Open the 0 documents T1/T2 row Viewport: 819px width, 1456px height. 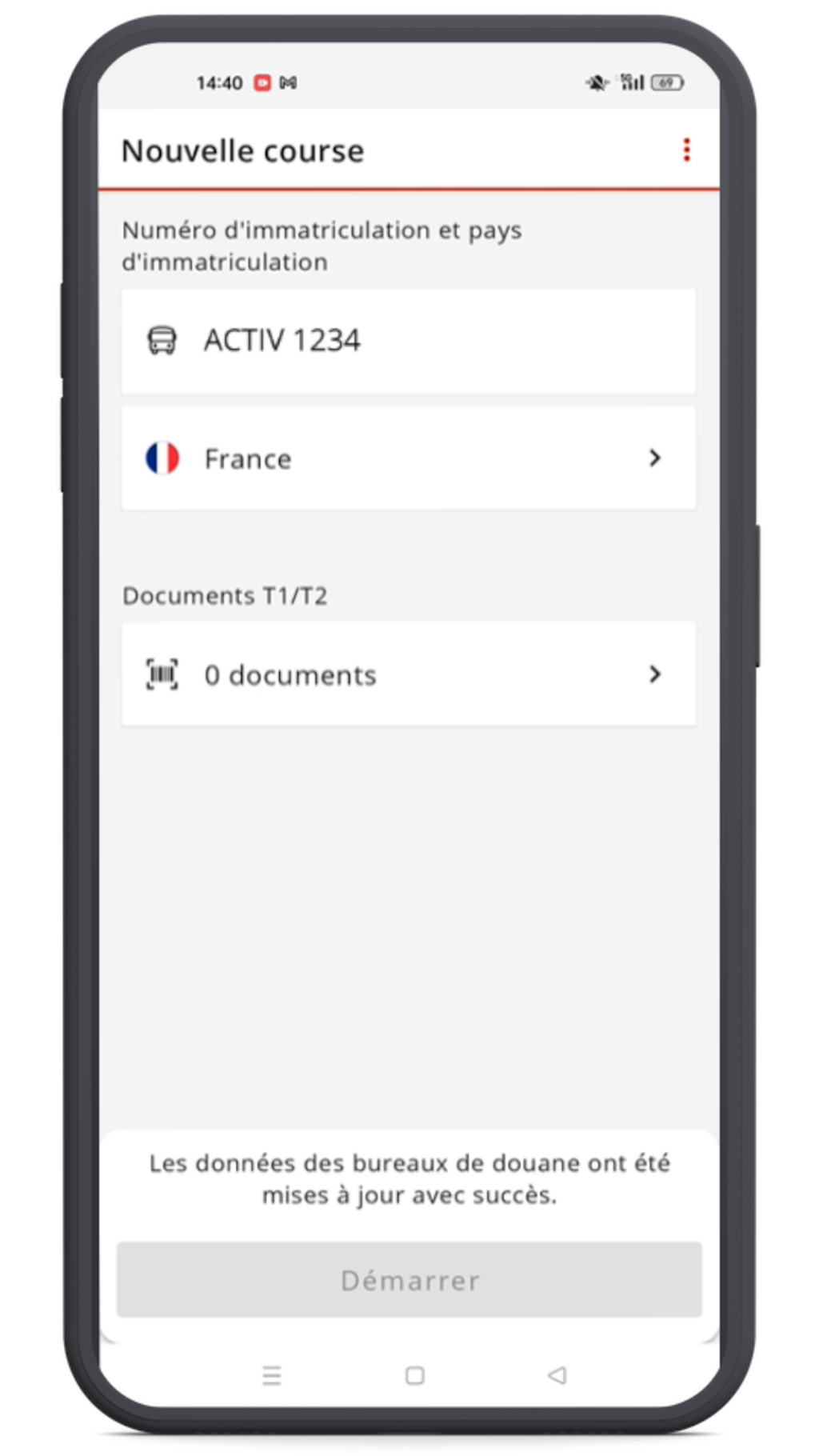[x=408, y=674]
